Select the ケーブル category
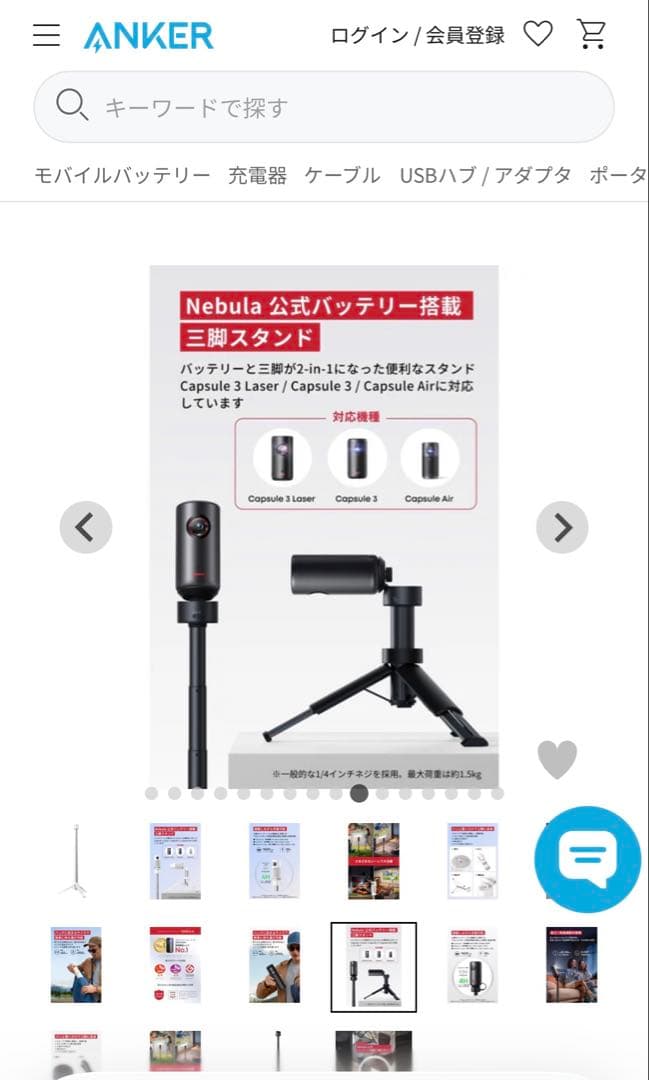Image resolution: width=649 pixels, height=1080 pixels. tap(342, 176)
